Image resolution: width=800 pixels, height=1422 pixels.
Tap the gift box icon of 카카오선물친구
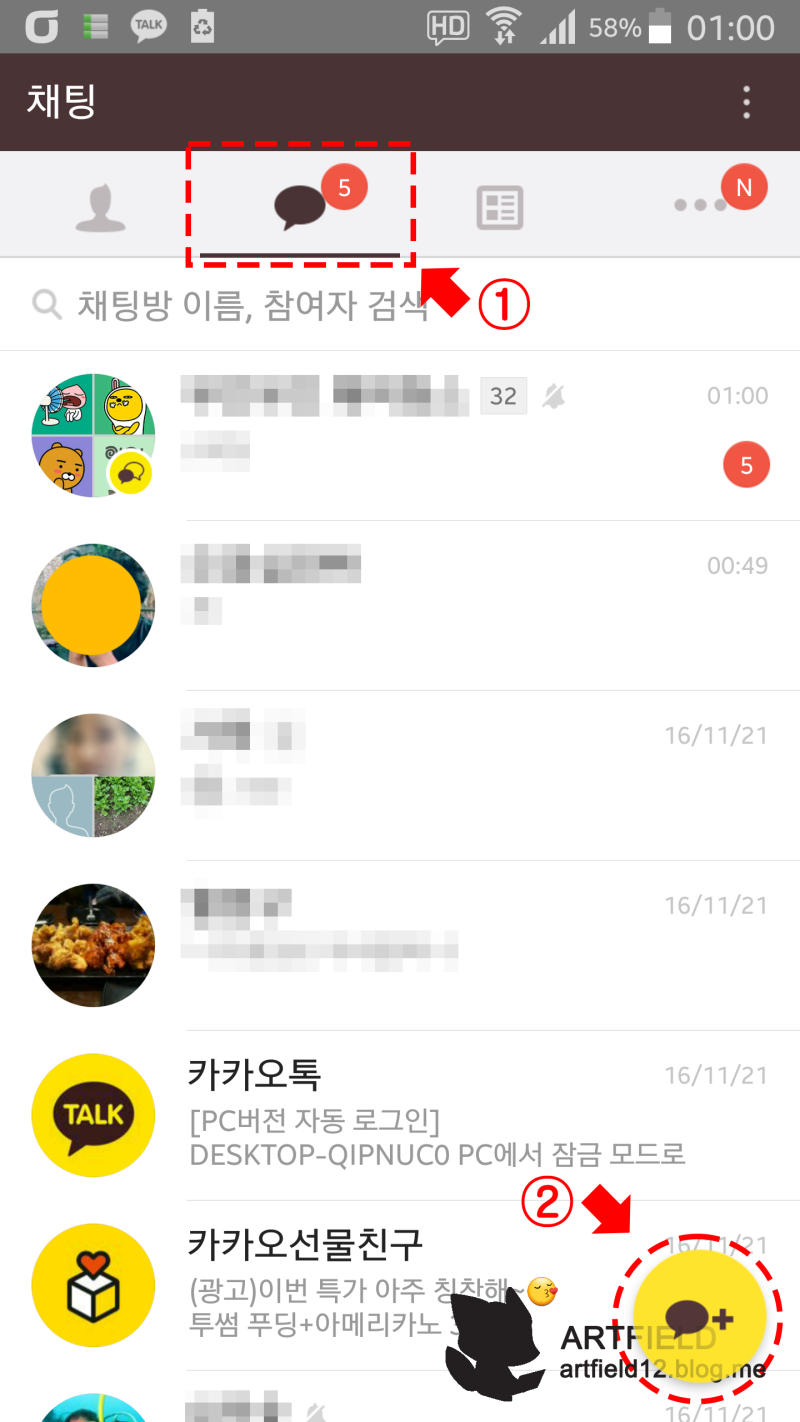(x=93, y=1285)
